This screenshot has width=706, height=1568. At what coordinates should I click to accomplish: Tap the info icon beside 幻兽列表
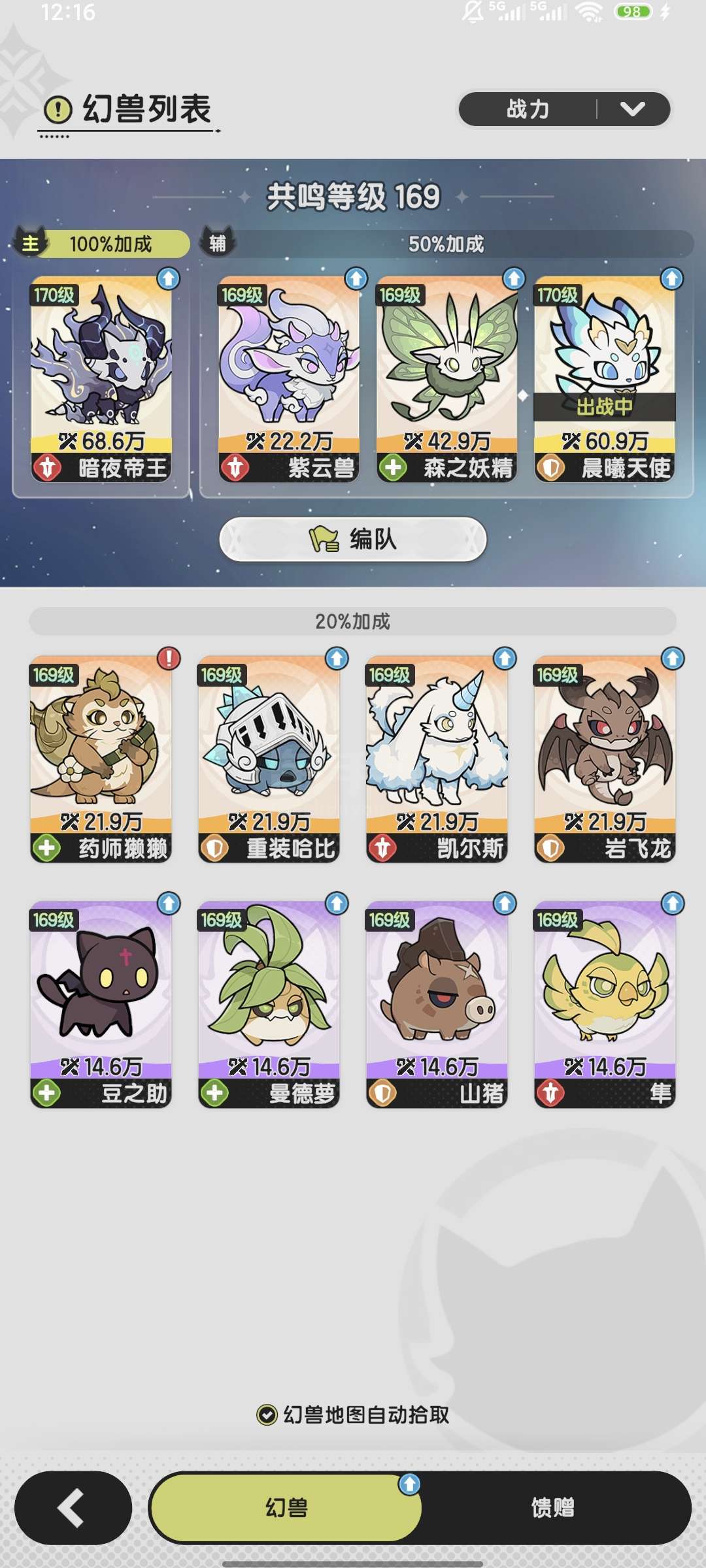[58, 109]
